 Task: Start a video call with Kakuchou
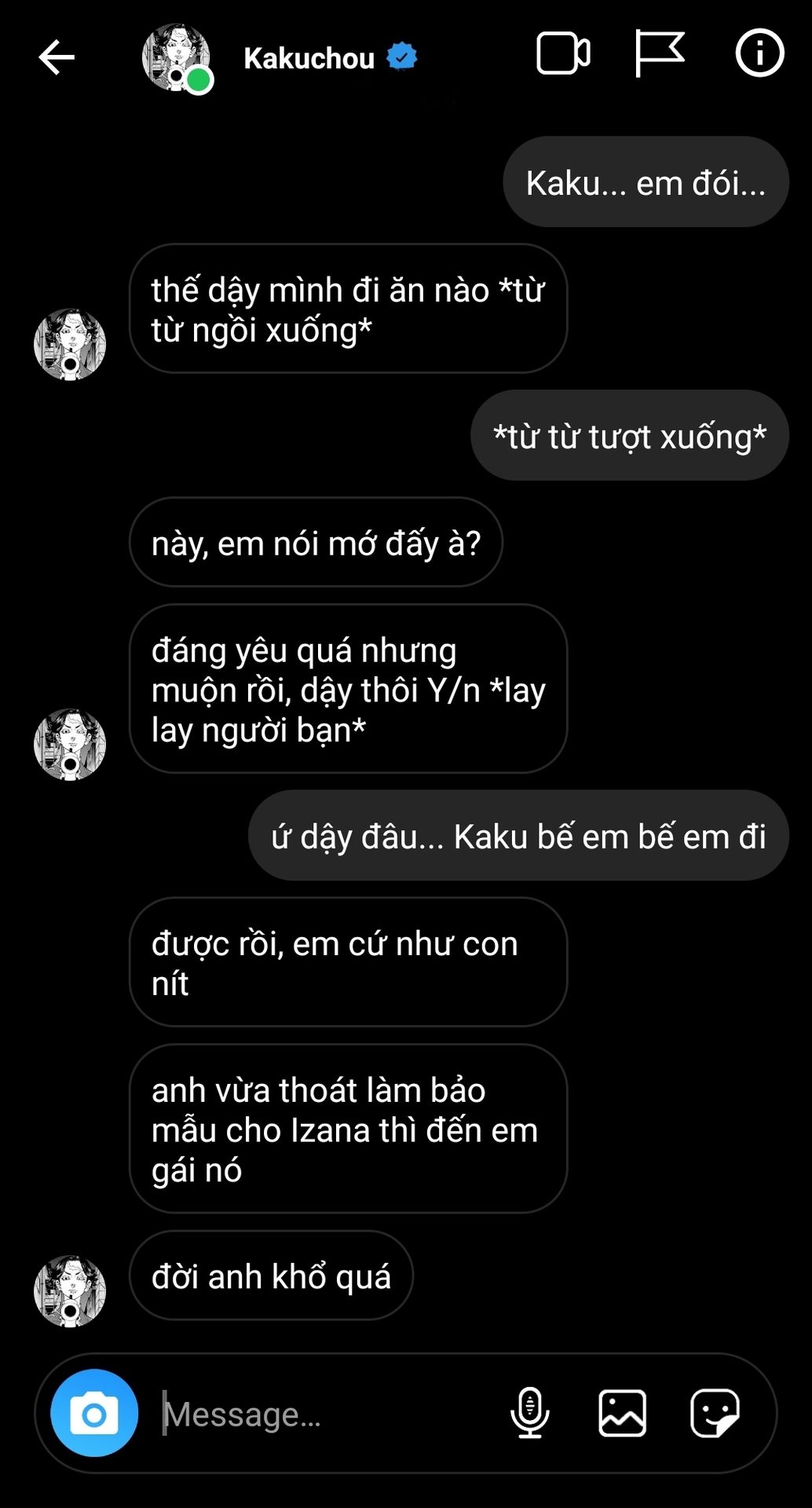pyautogui.click(x=563, y=54)
